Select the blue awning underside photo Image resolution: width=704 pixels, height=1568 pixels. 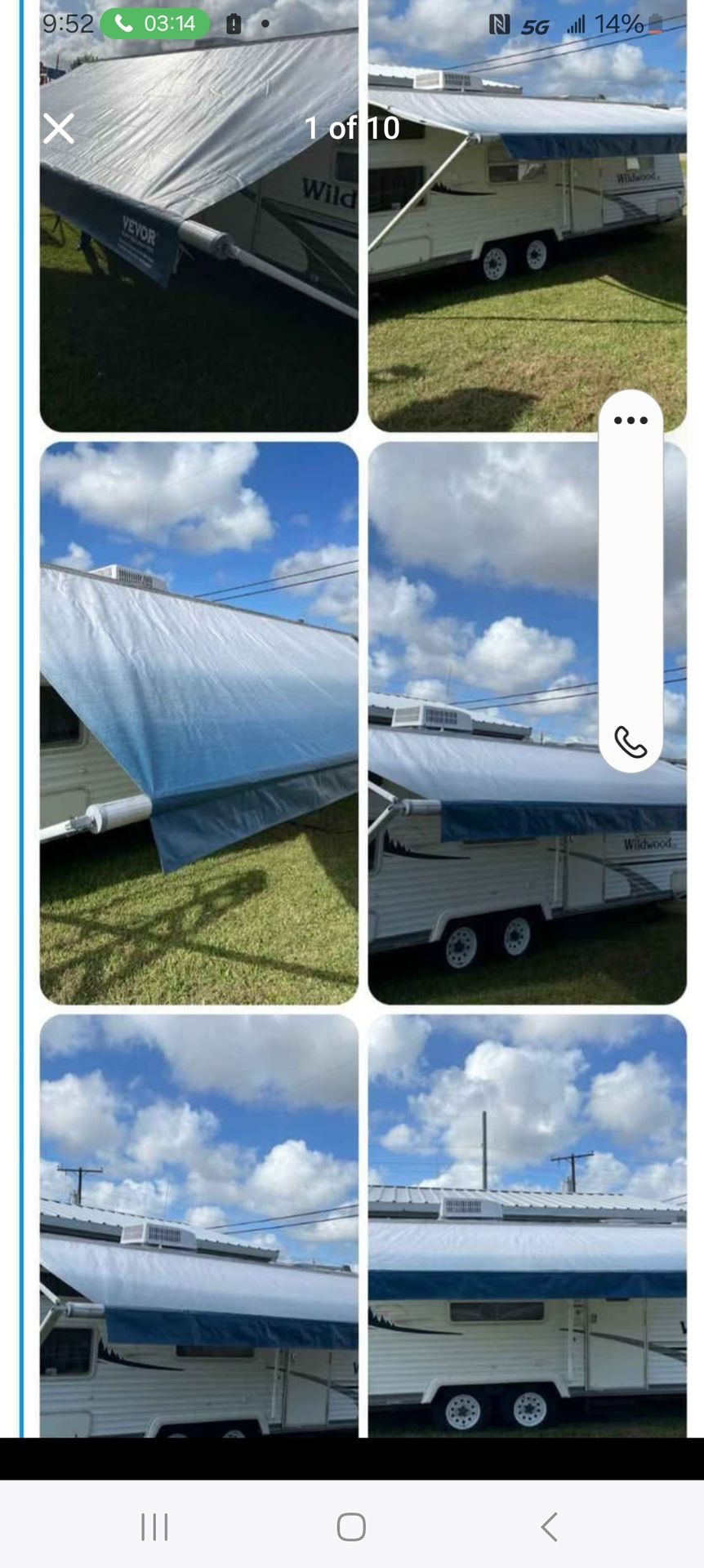tap(196, 719)
